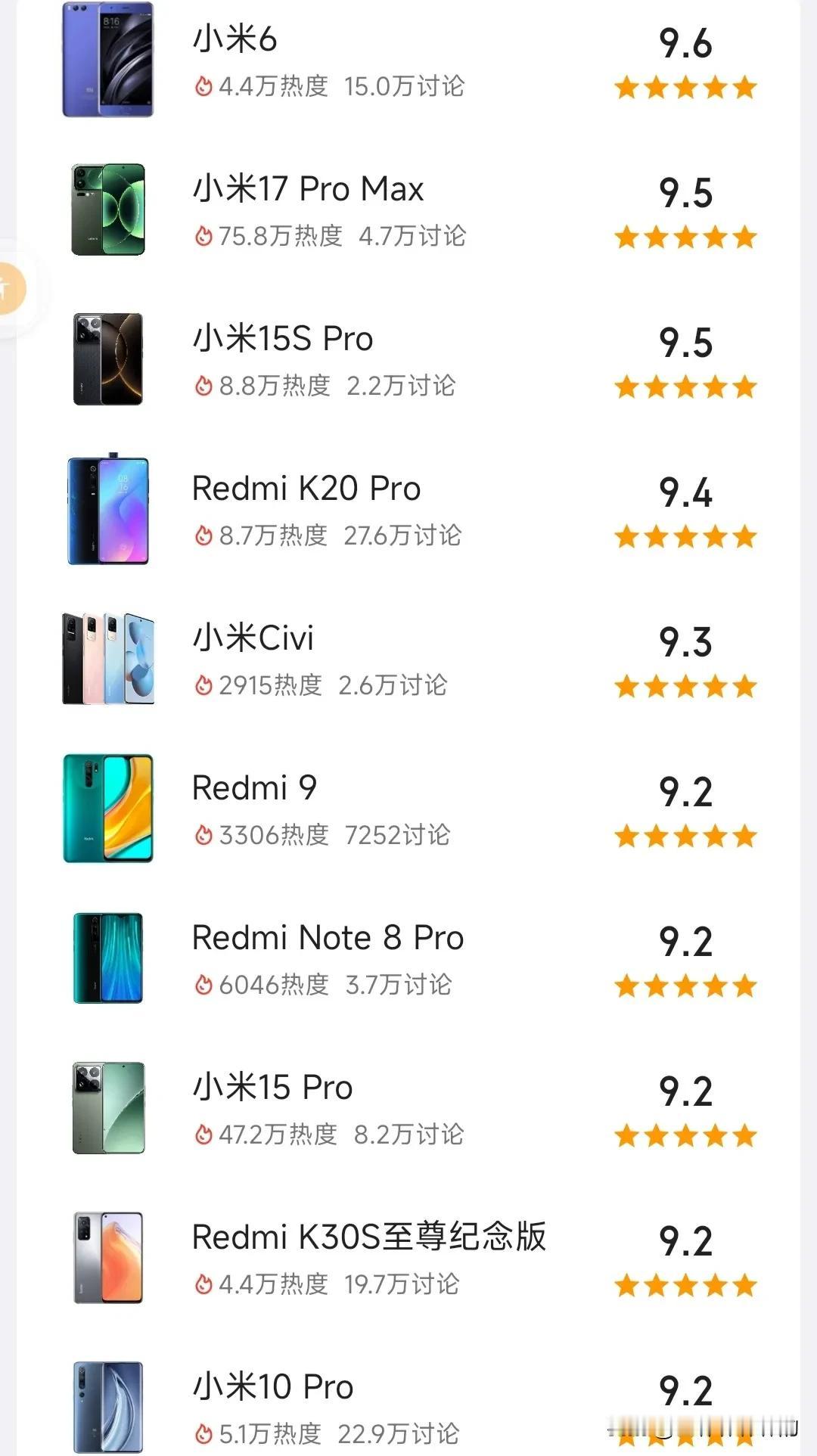
Task: Open the Redmi K30S至尊纪念版 entry
Action: click(370, 1235)
